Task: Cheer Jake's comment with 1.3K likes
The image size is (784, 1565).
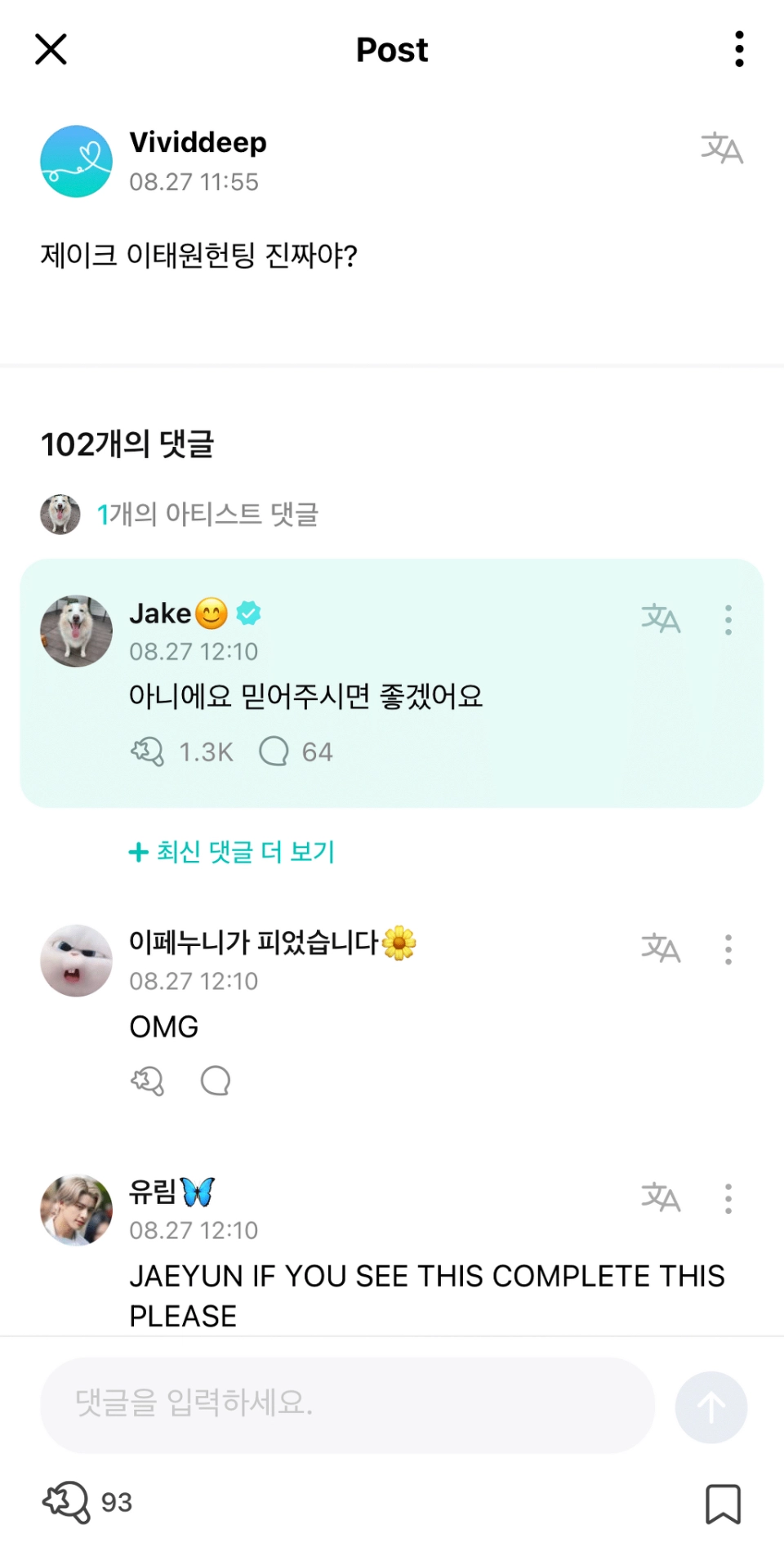Action: [148, 751]
